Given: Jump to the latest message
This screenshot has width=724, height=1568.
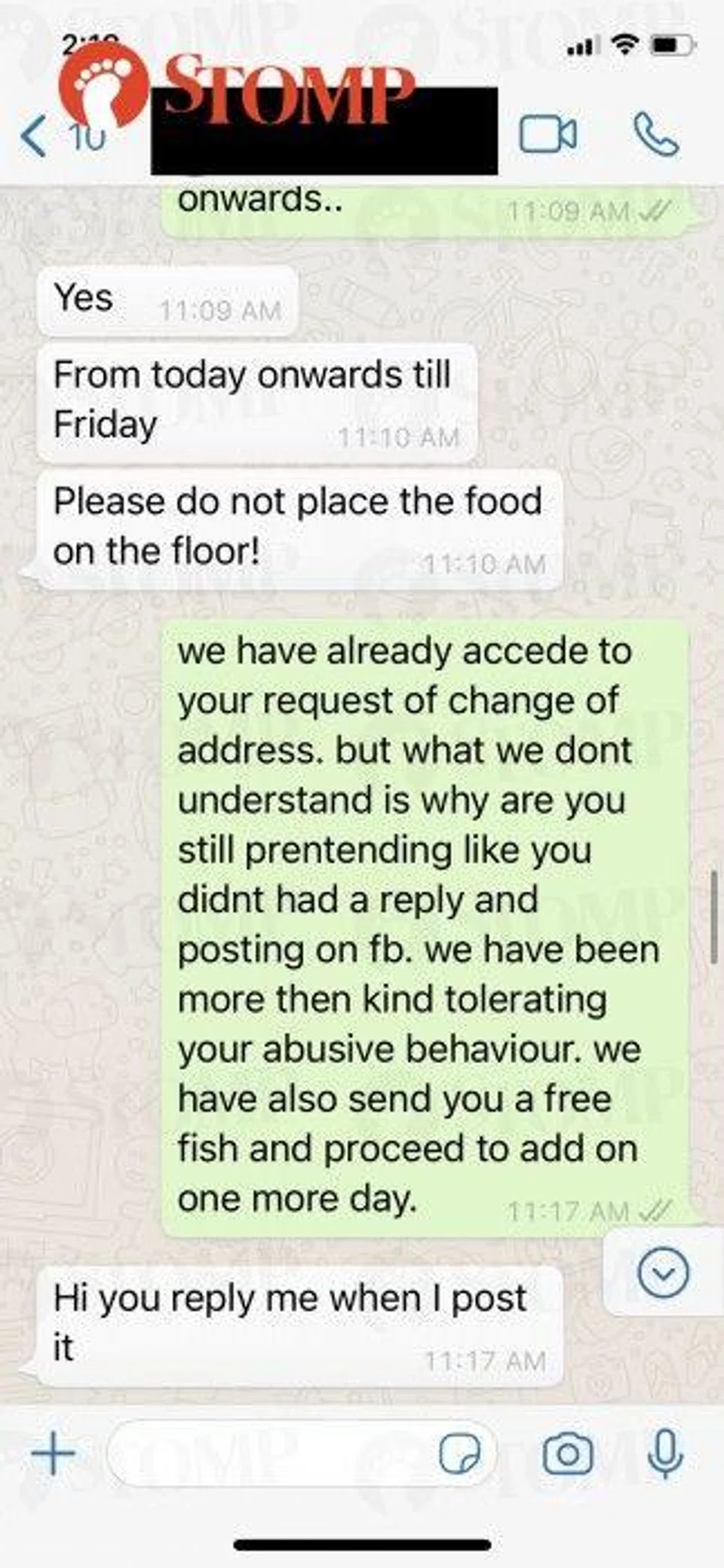Looking at the screenshot, I should coord(663,1273).
